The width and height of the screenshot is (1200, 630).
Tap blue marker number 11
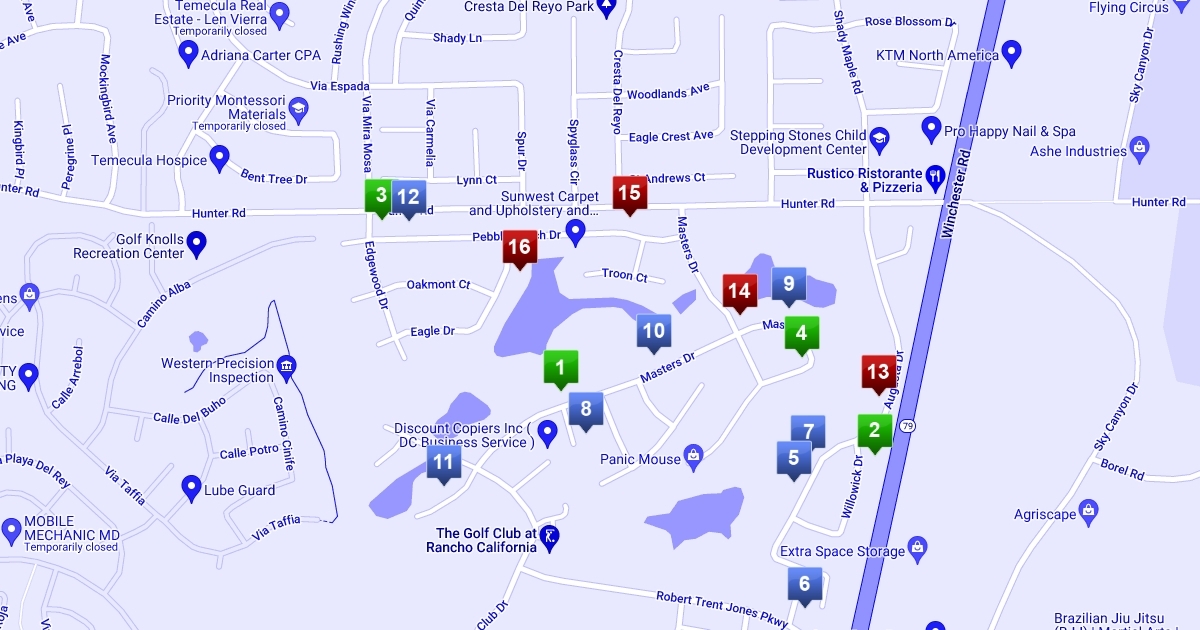pyautogui.click(x=443, y=464)
